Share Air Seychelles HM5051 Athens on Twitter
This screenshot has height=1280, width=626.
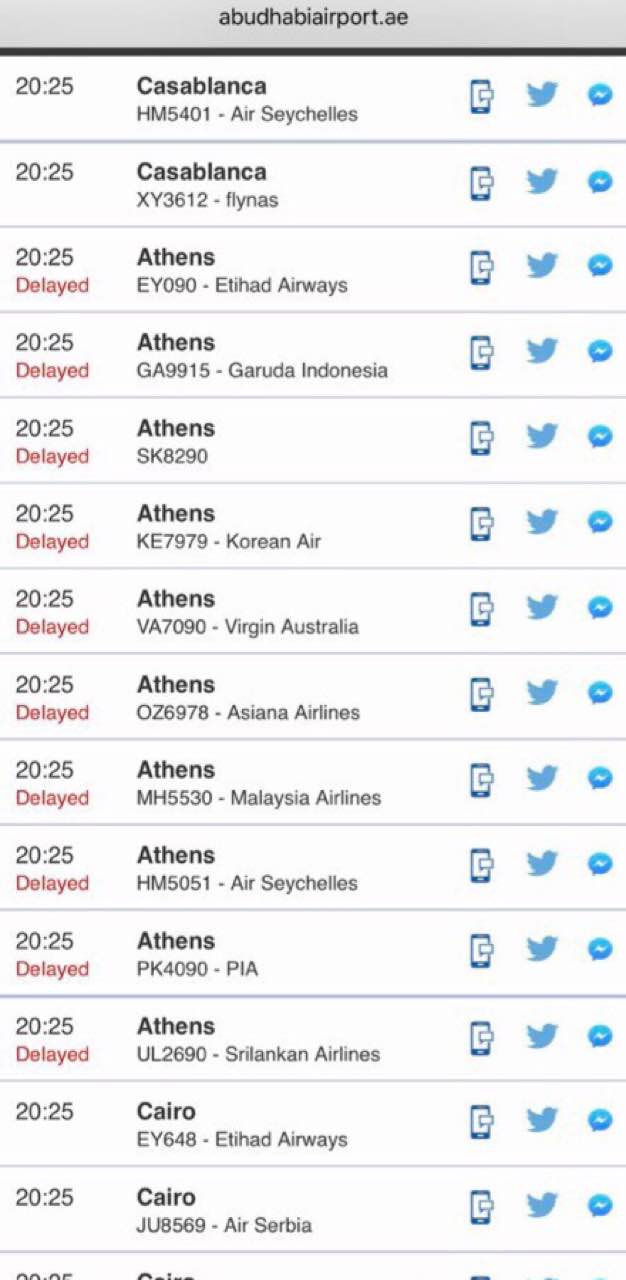tap(542, 864)
